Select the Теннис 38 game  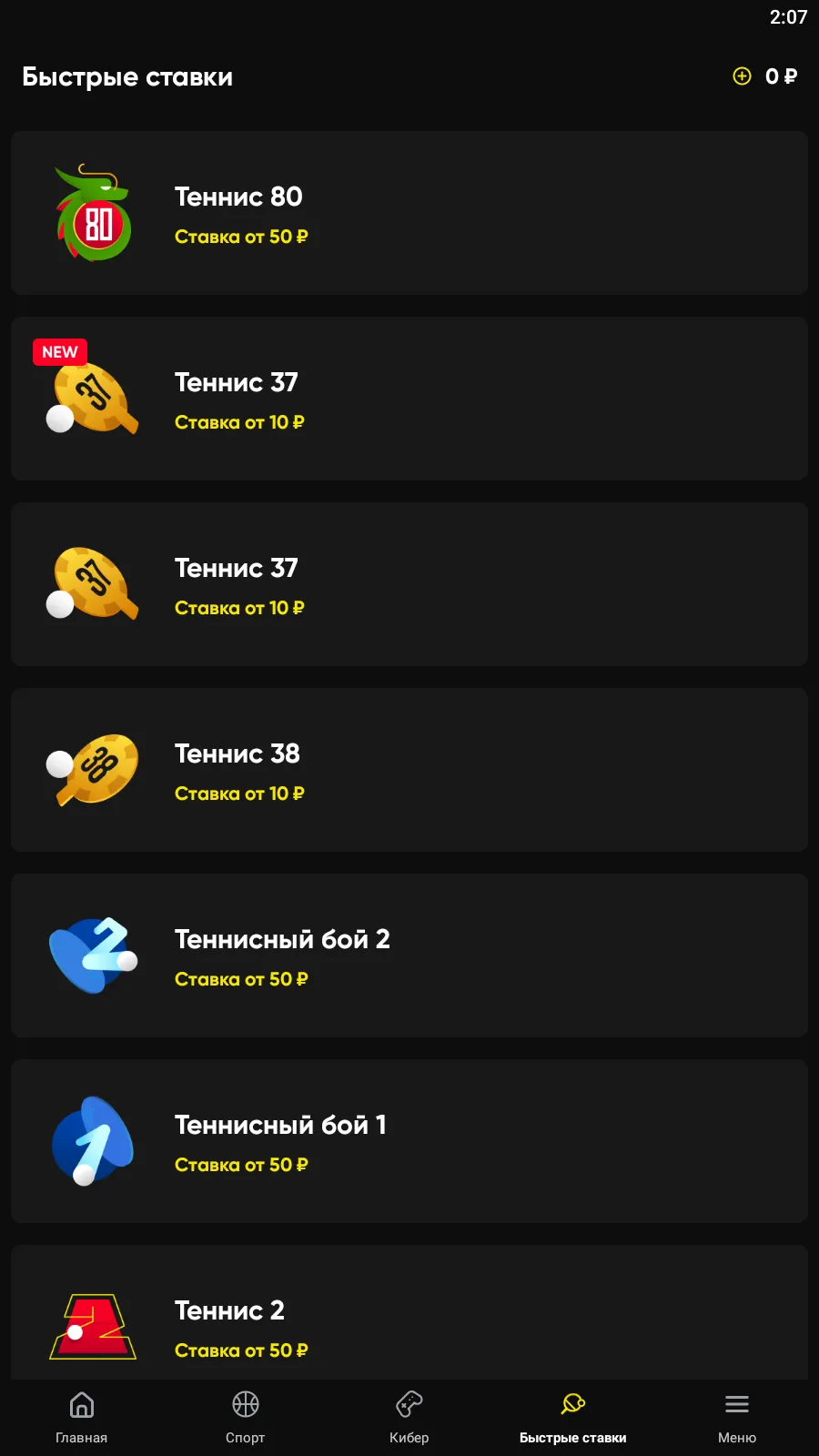click(x=409, y=770)
